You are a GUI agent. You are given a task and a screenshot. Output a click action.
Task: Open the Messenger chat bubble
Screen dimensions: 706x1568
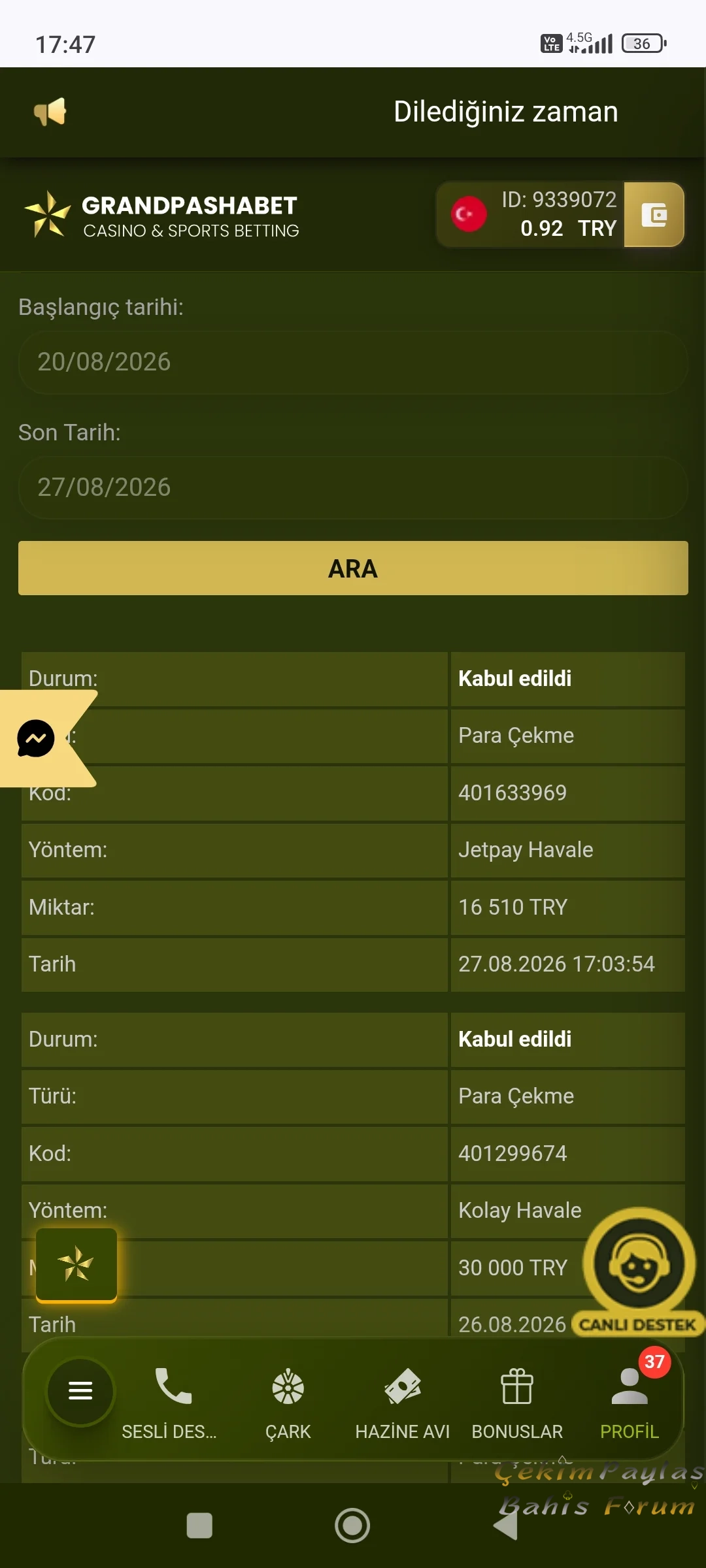point(36,738)
